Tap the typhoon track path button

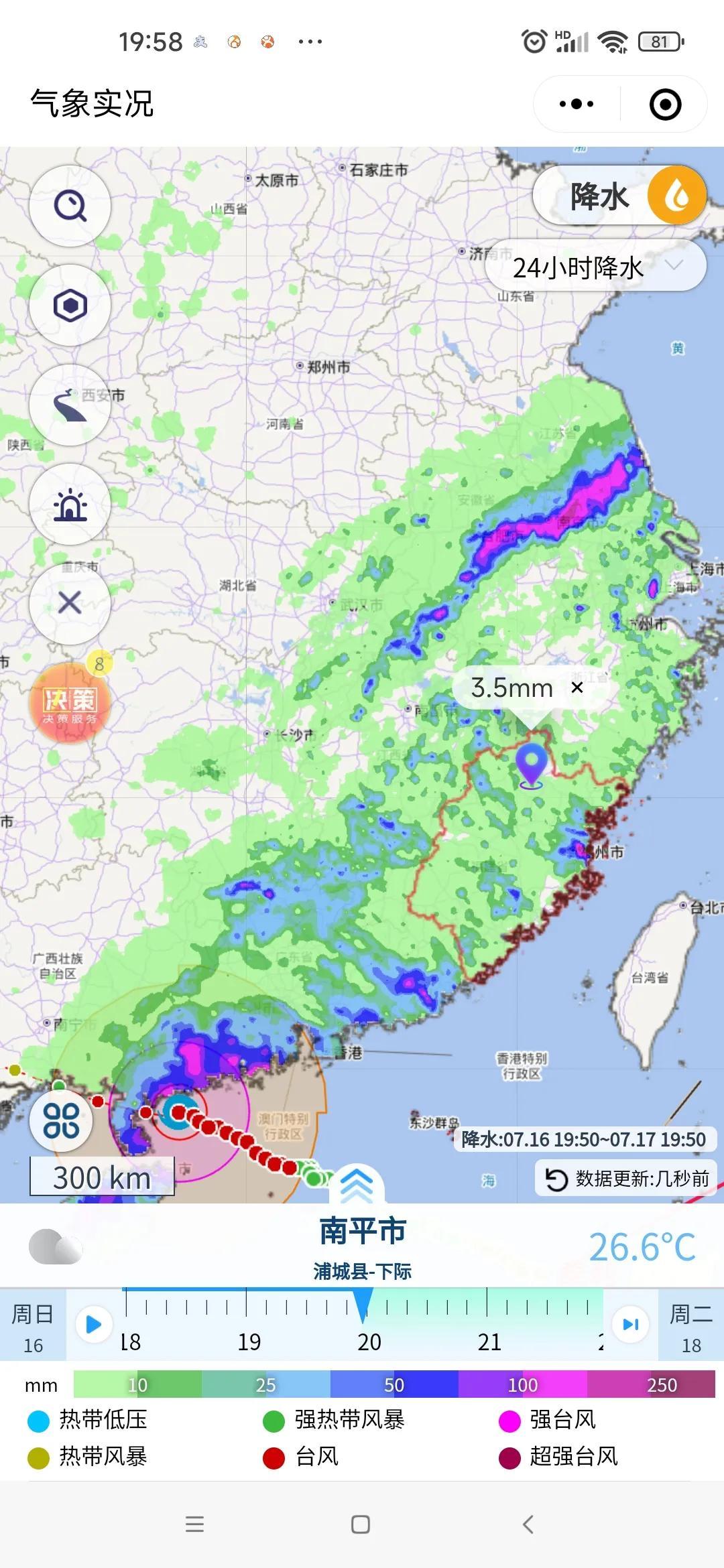[70, 405]
